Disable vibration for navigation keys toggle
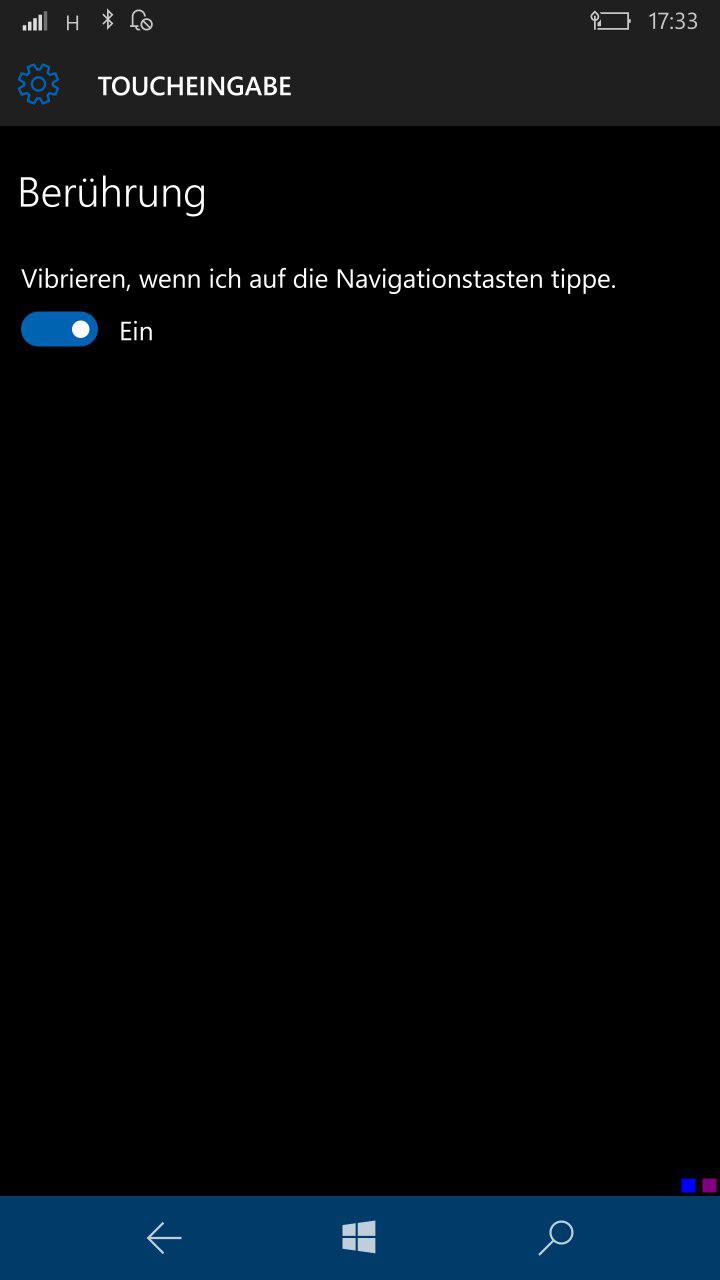The image size is (720, 1280). tap(59, 329)
